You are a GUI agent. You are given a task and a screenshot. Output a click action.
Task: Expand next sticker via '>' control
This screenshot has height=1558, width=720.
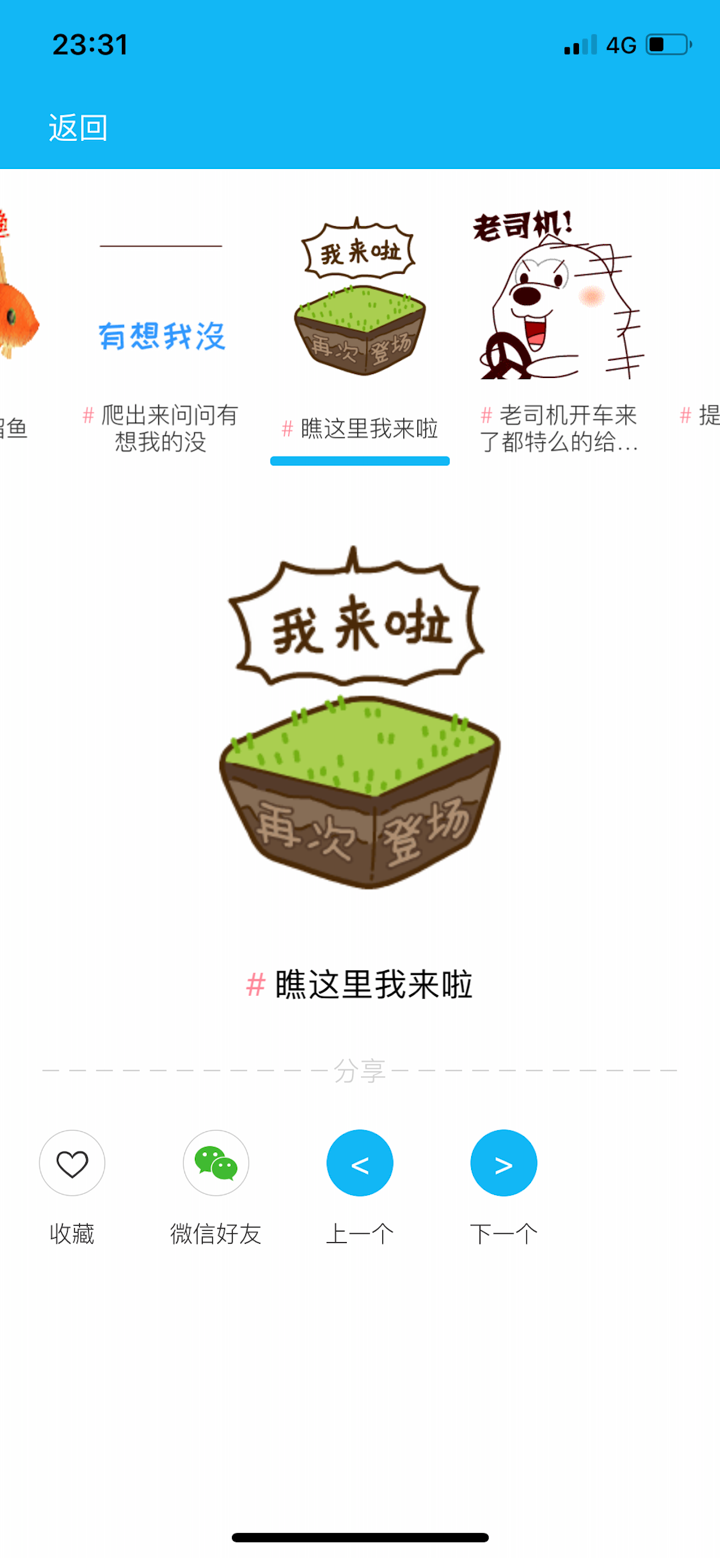[503, 1162]
